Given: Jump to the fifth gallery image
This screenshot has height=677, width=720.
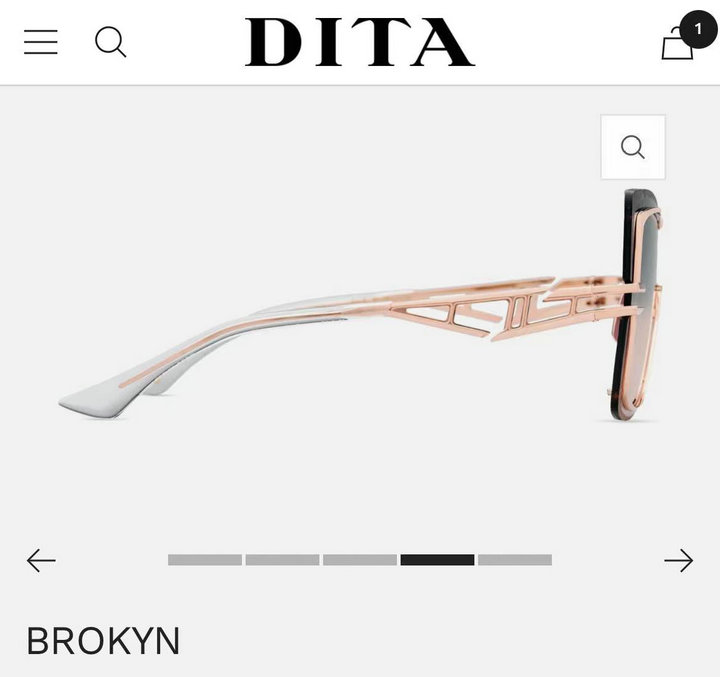Looking at the screenshot, I should [515, 560].
